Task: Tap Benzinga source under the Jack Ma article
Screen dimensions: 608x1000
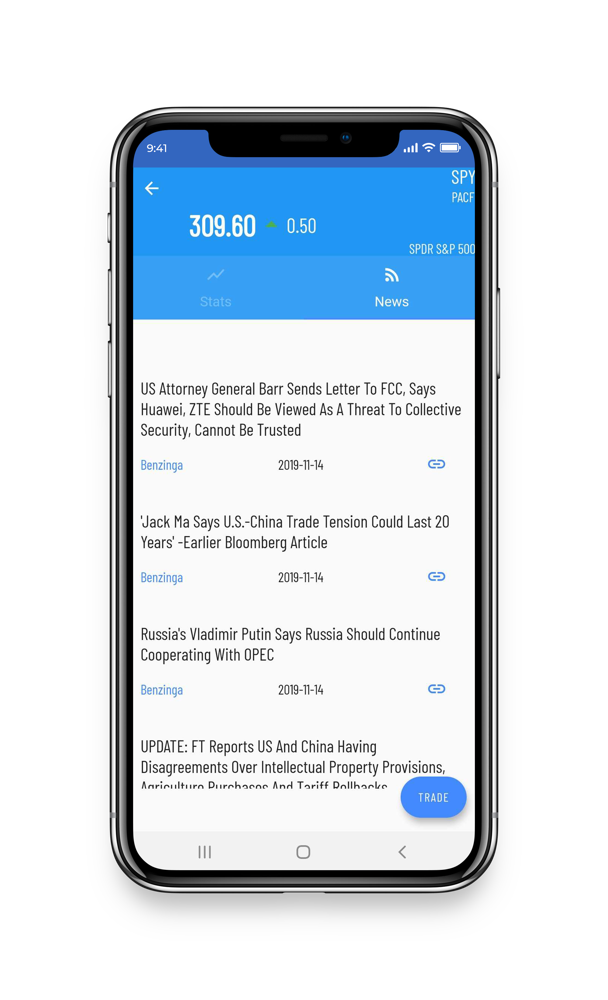Action: coord(162,577)
